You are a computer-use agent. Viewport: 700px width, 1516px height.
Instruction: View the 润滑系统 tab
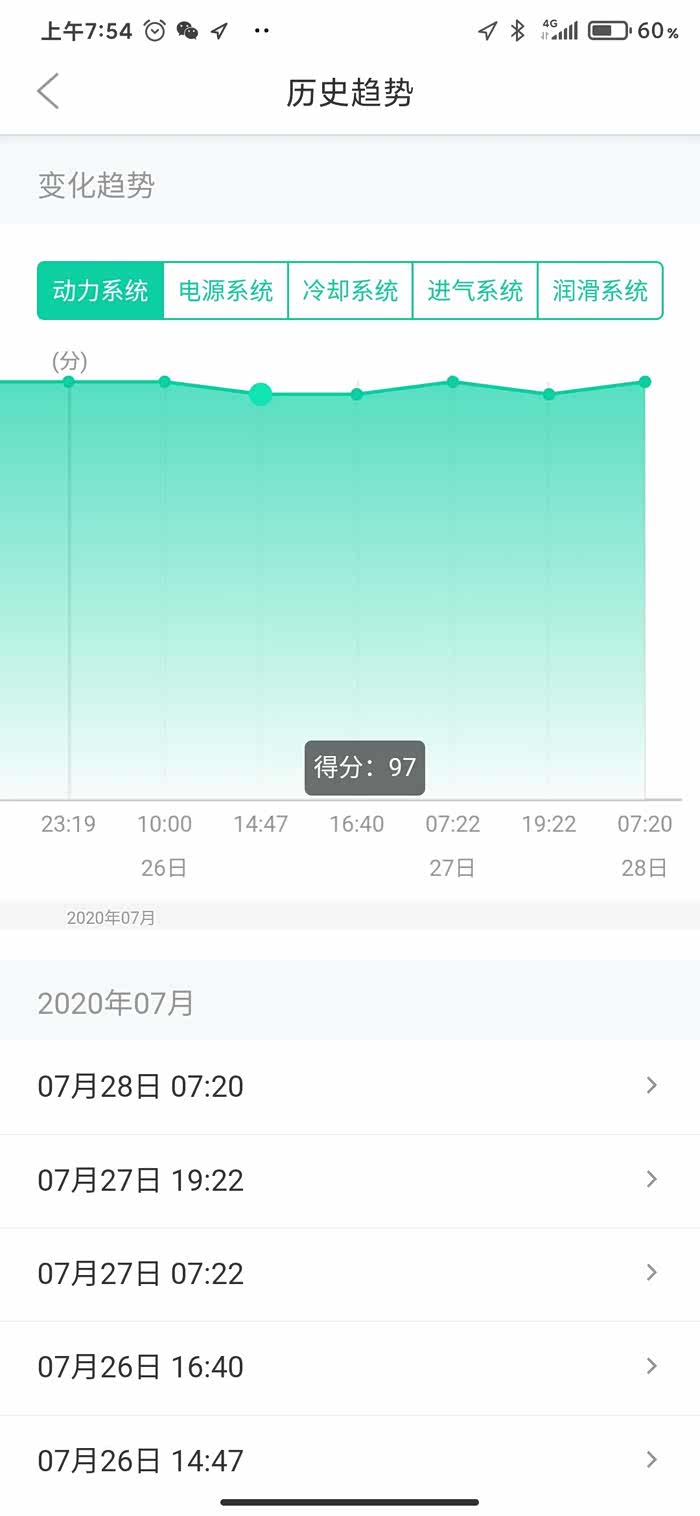click(600, 291)
